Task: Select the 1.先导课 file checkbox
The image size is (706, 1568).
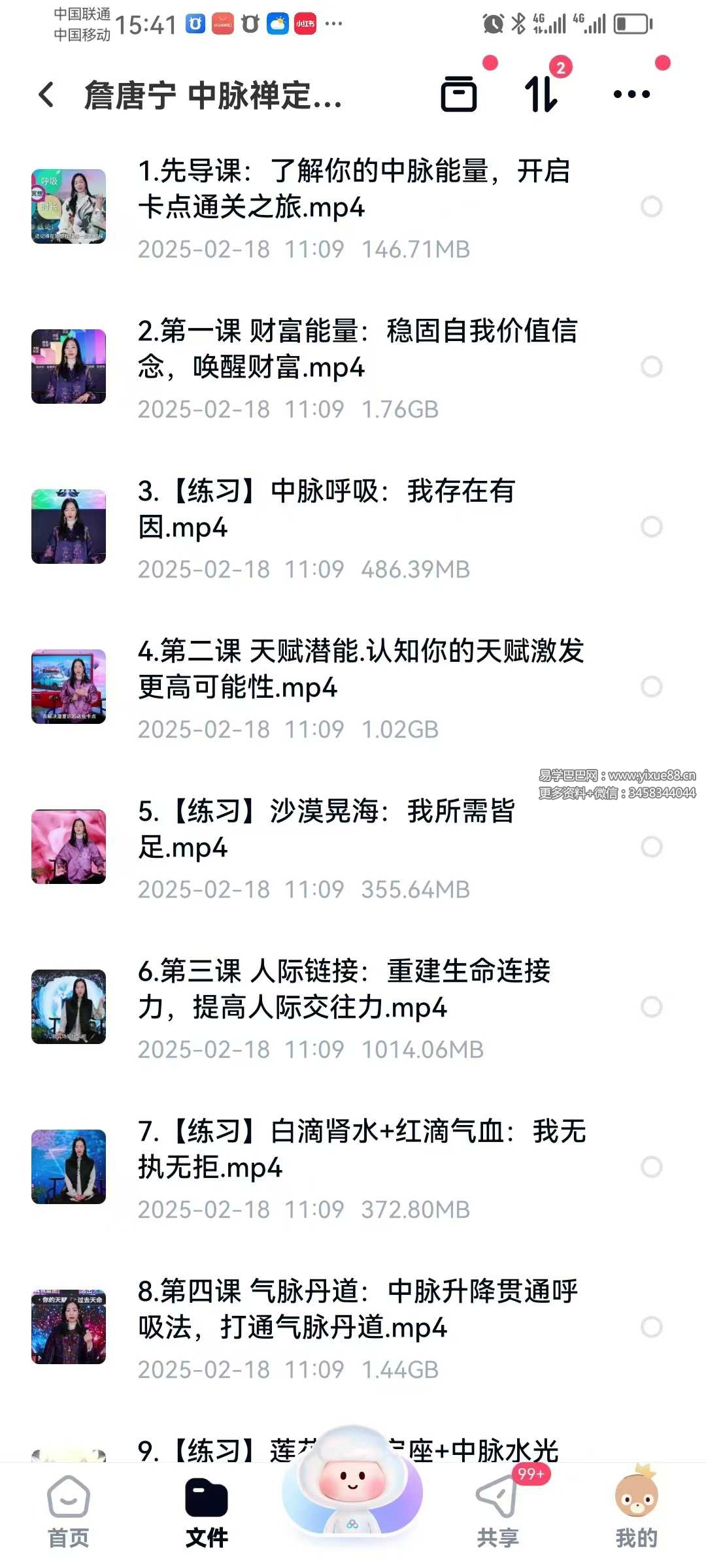Action: (x=651, y=206)
